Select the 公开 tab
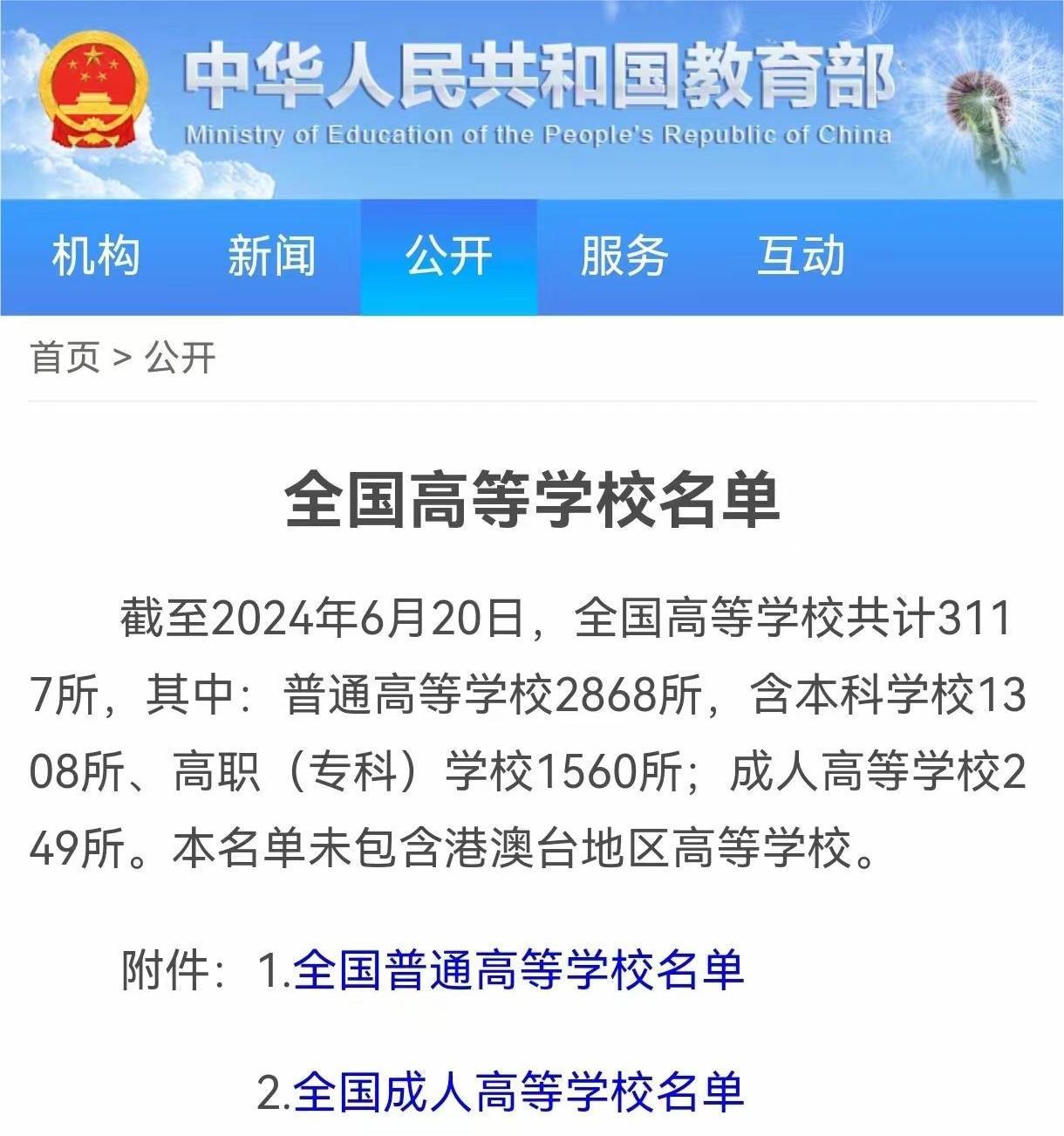Screen dimensions: 1064x1136 [x=448, y=257]
